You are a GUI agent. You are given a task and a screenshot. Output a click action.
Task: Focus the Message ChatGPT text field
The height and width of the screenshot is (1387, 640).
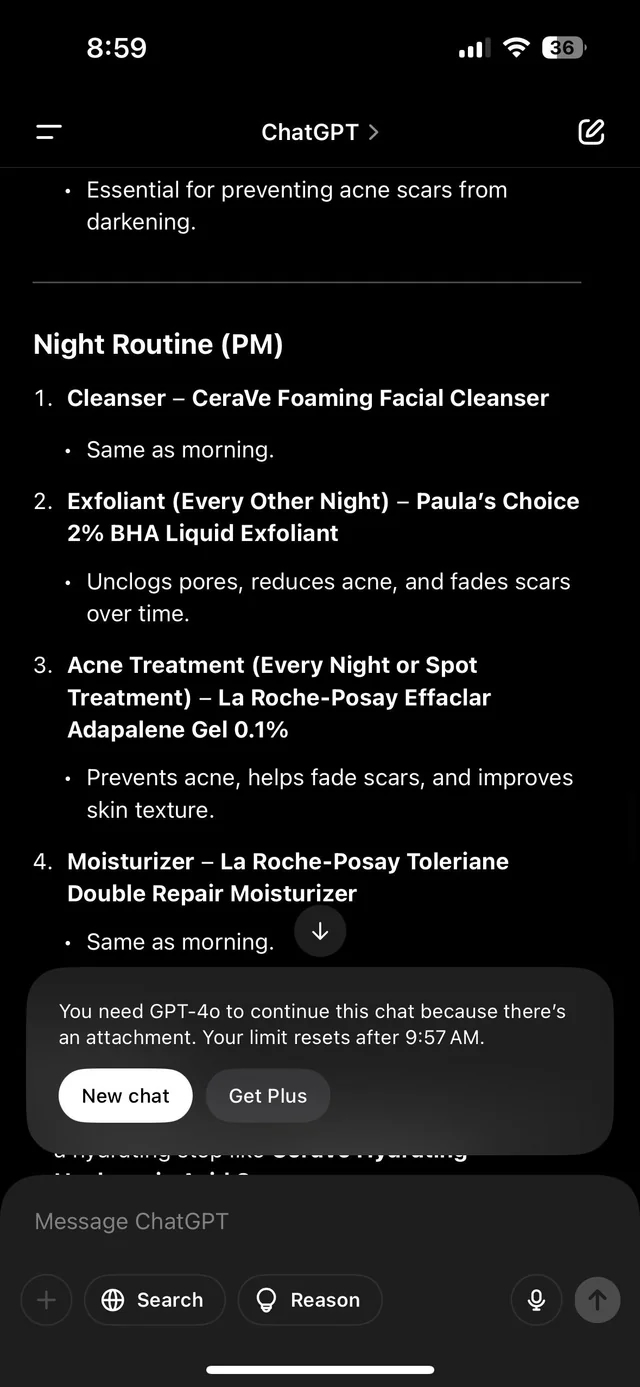pyautogui.click(x=300, y=1221)
